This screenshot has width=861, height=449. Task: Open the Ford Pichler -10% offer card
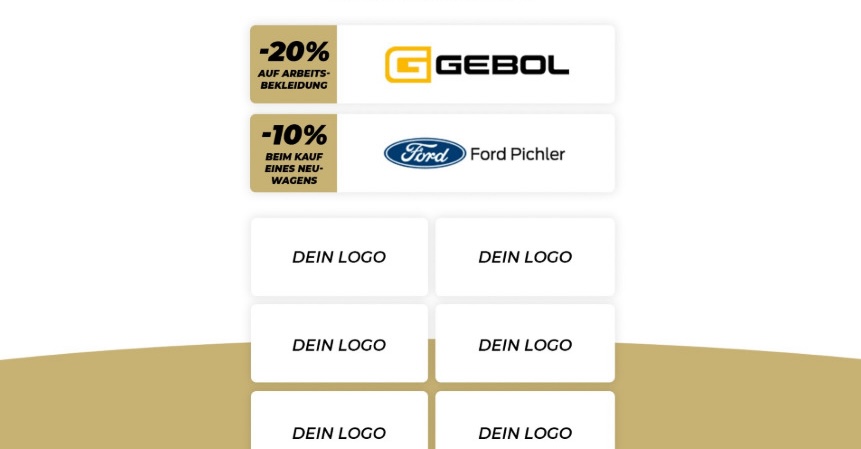click(432, 153)
